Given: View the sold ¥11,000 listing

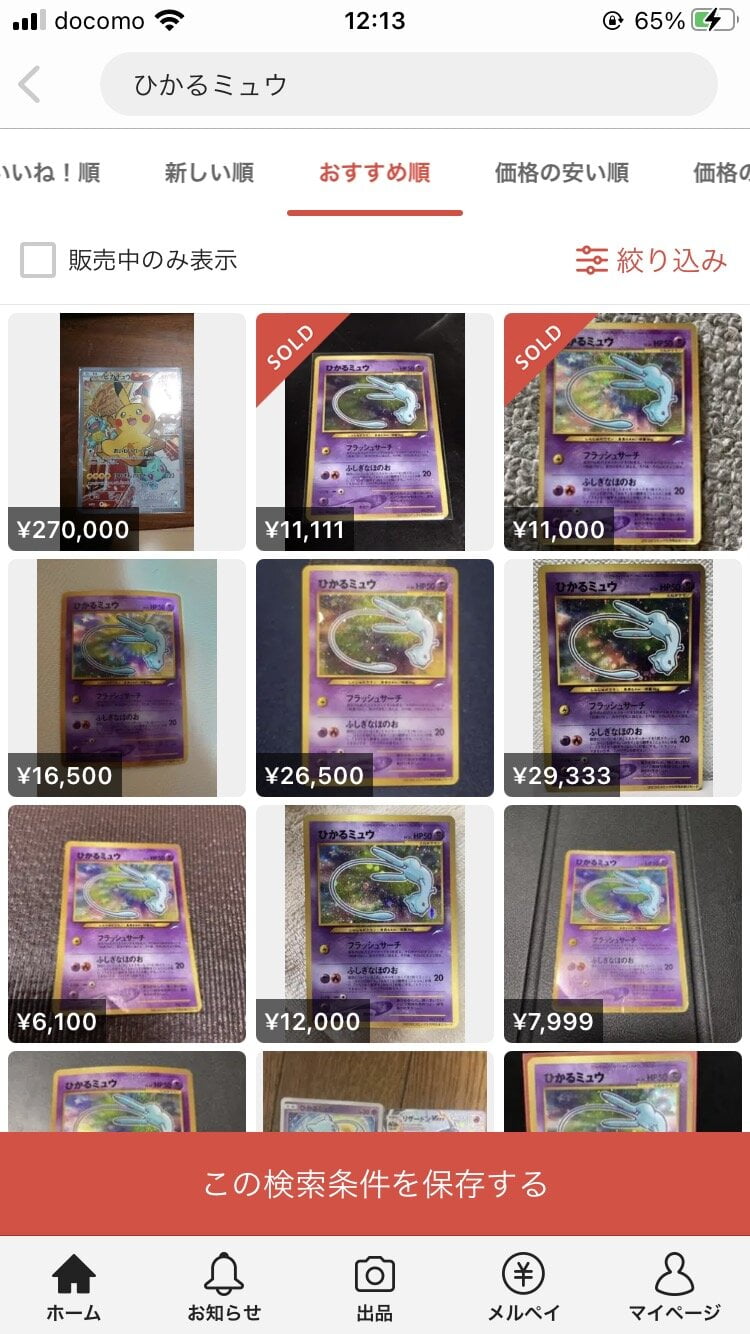Looking at the screenshot, I should (x=622, y=431).
